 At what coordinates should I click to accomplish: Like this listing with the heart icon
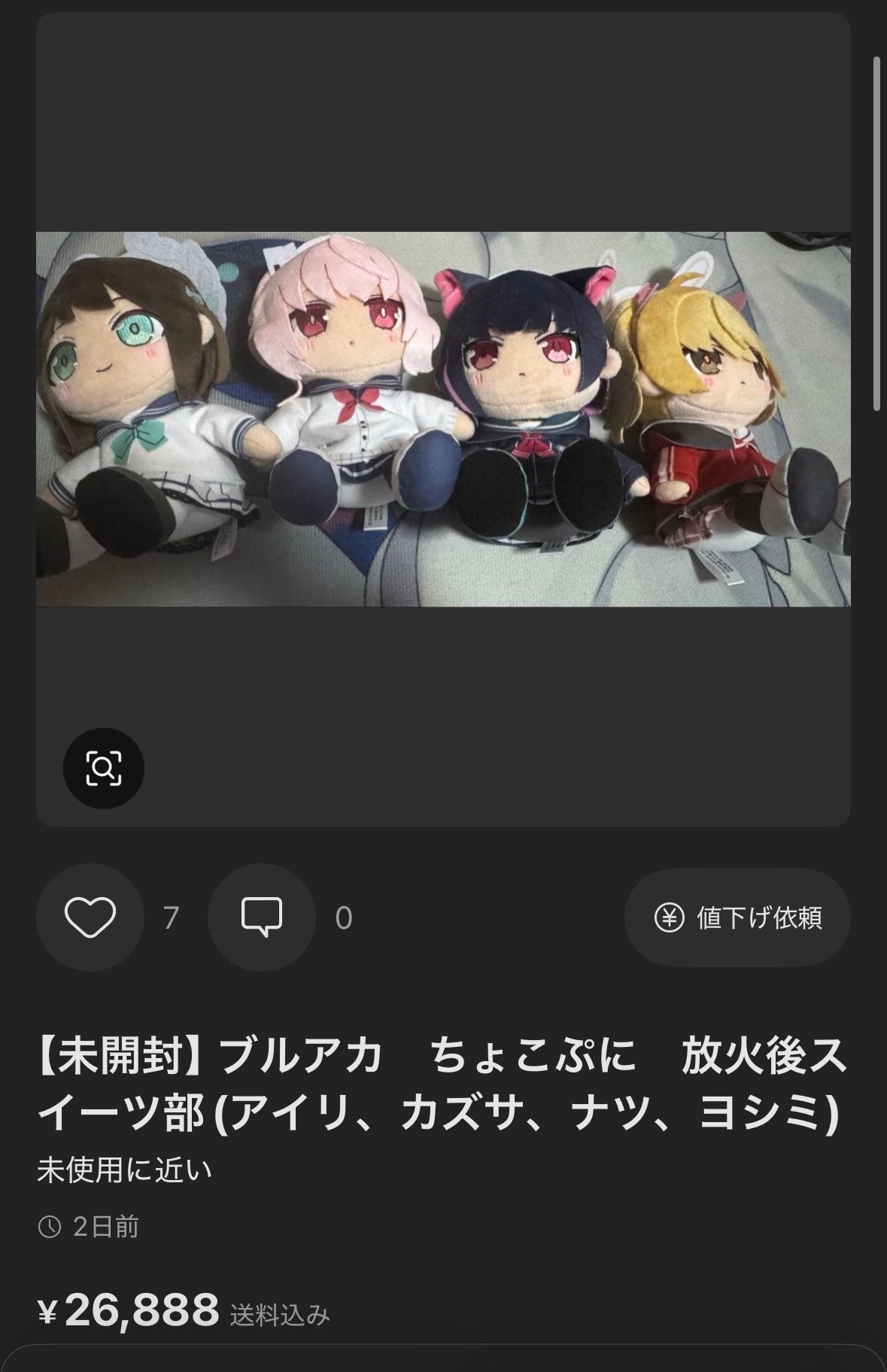90,917
